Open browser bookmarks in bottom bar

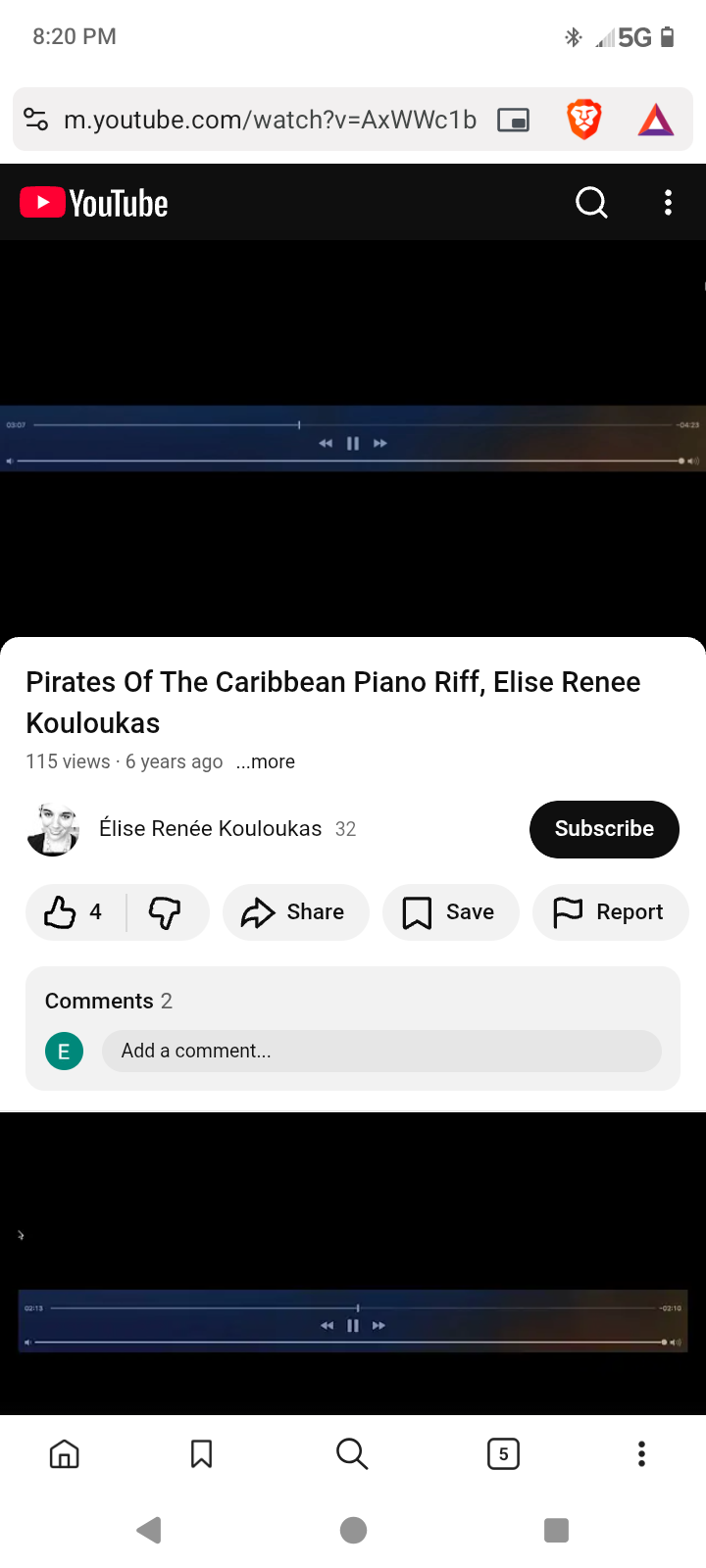[x=201, y=1453]
